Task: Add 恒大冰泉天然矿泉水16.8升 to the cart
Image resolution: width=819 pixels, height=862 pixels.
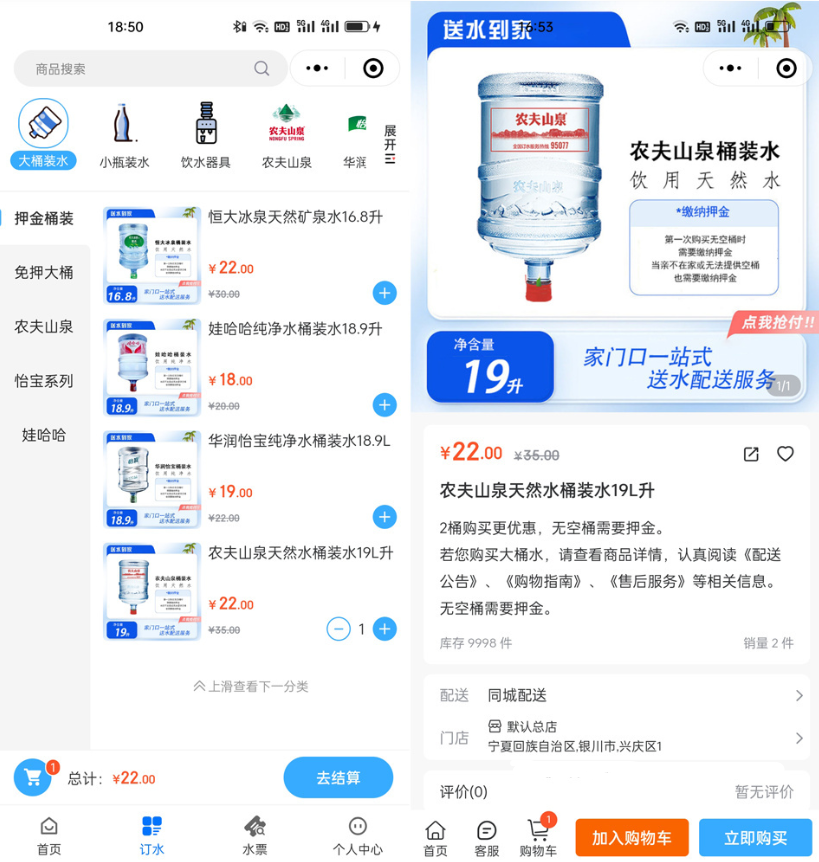Action: click(x=384, y=293)
